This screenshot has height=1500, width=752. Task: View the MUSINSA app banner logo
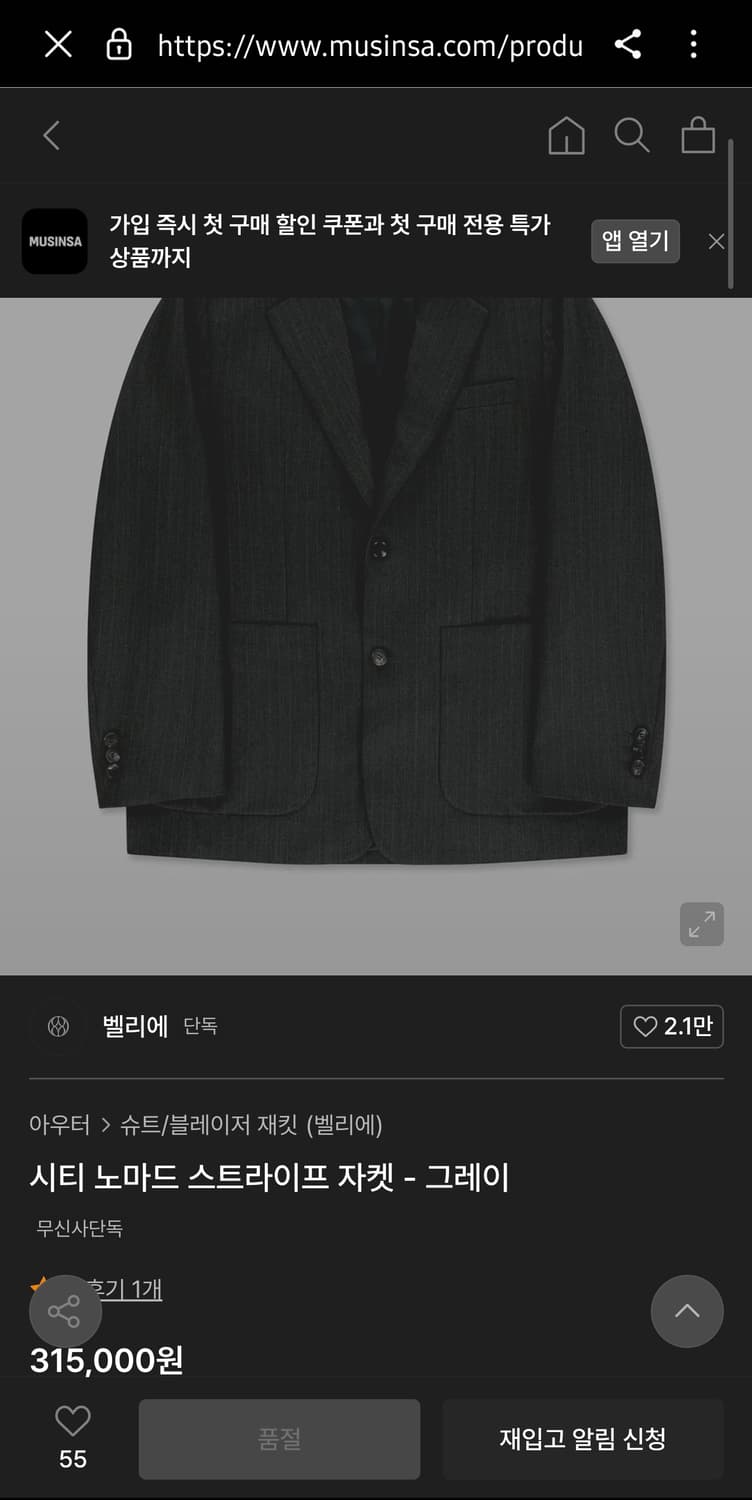coord(54,241)
